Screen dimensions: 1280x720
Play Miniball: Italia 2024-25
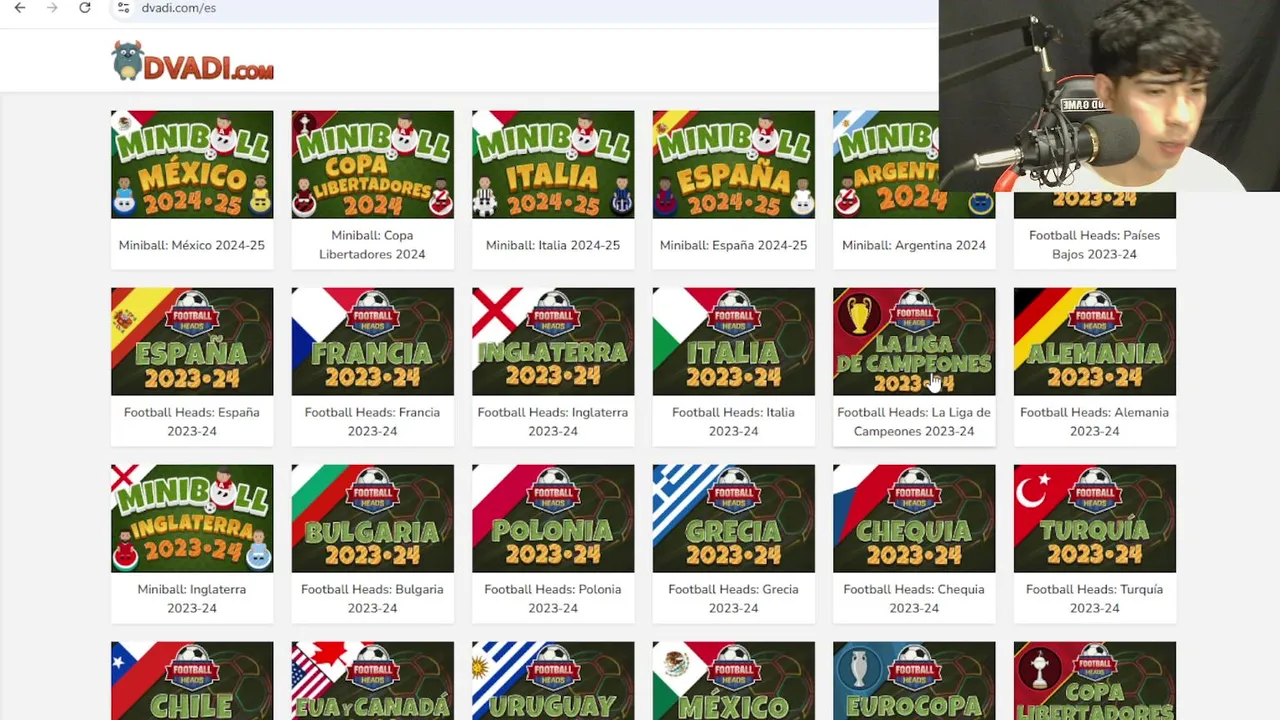(x=553, y=165)
